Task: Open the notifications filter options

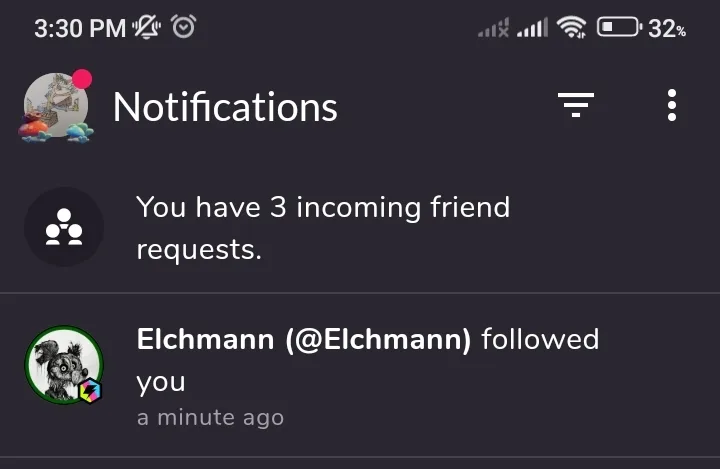Action: 575,105
